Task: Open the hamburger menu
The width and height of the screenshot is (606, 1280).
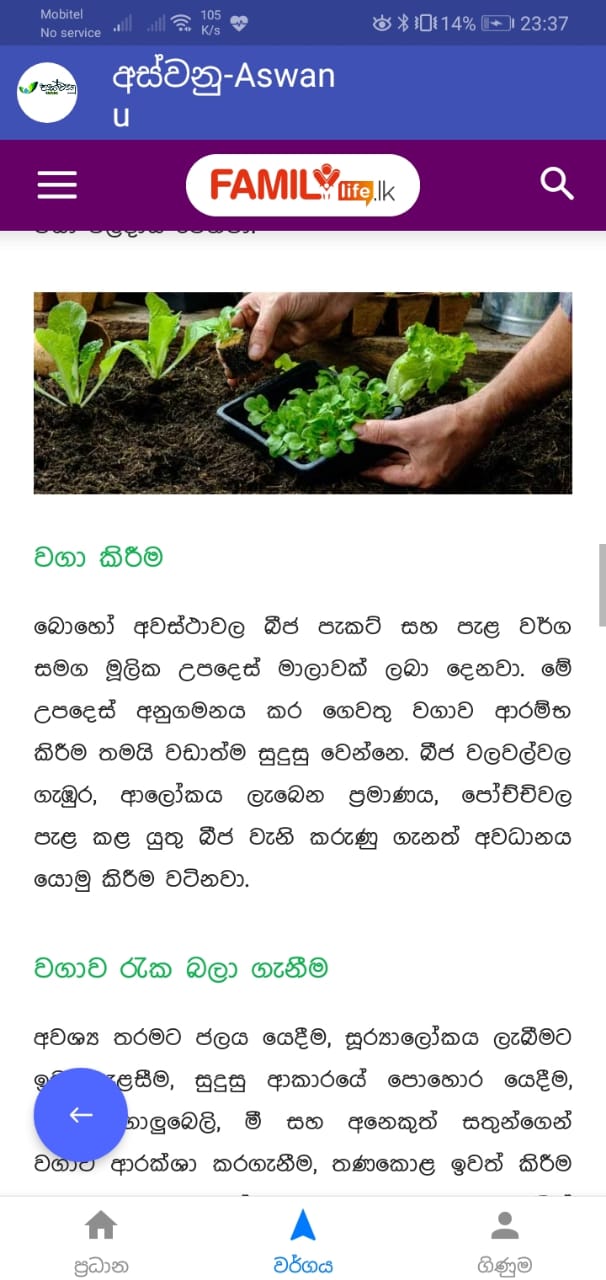Action: coord(57,185)
